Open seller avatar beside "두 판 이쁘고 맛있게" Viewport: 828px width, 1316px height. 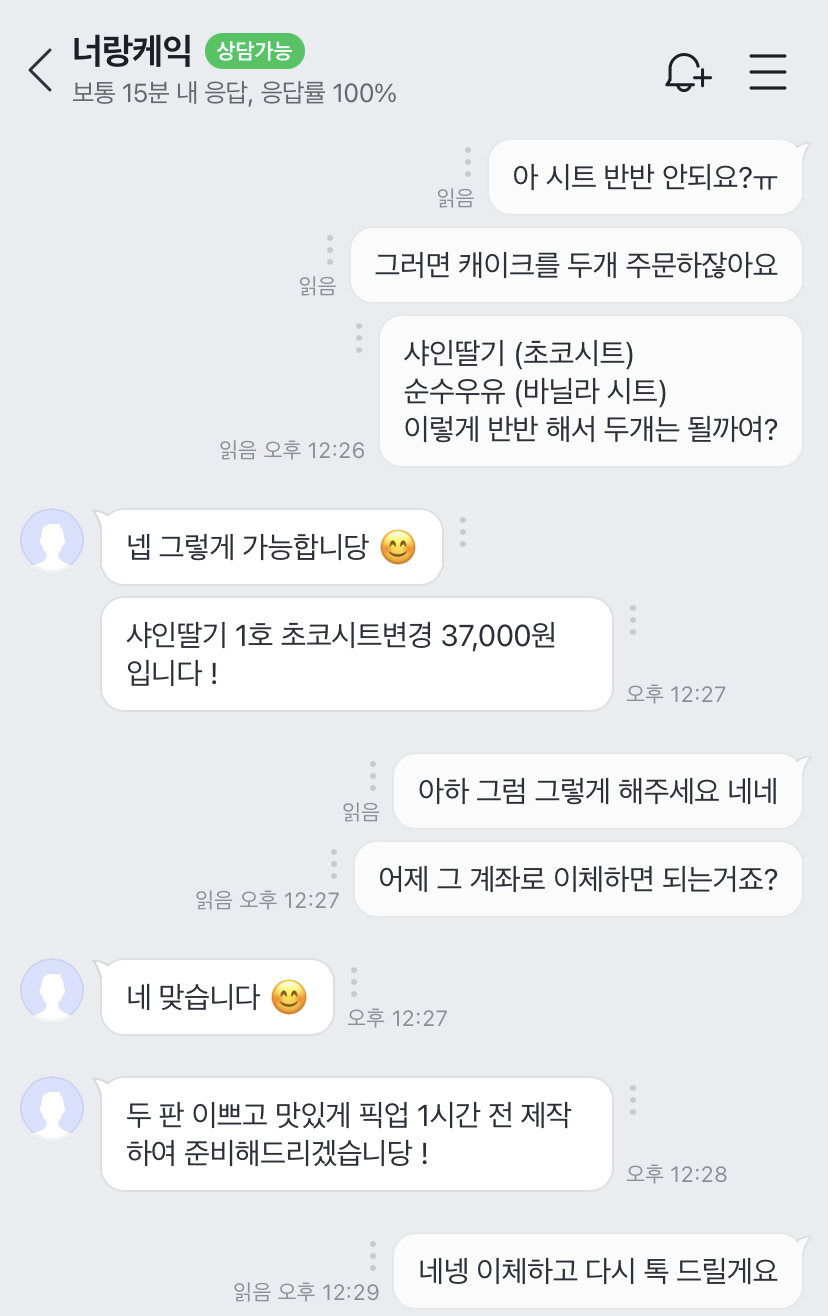pos(52,1108)
